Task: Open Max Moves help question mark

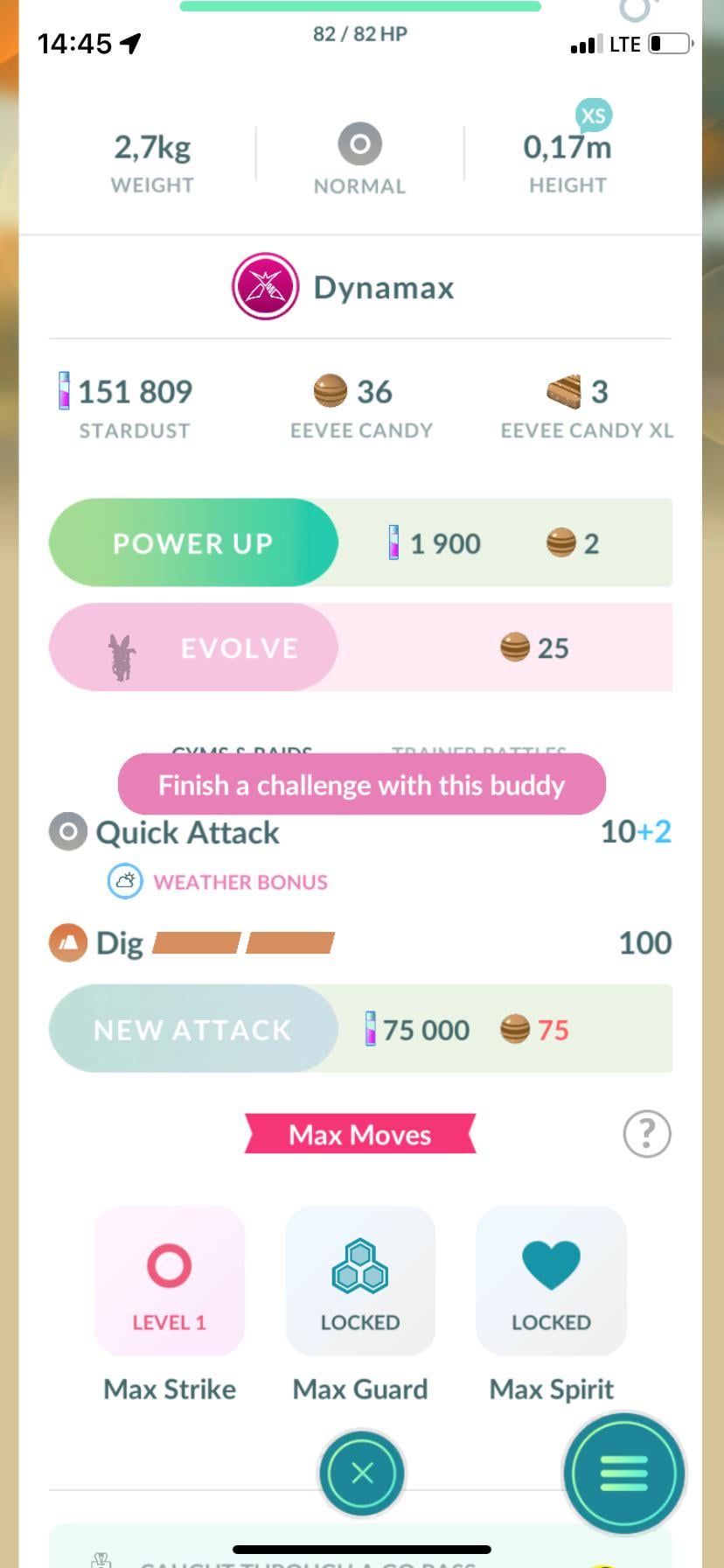Action: pyautogui.click(x=646, y=1135)
